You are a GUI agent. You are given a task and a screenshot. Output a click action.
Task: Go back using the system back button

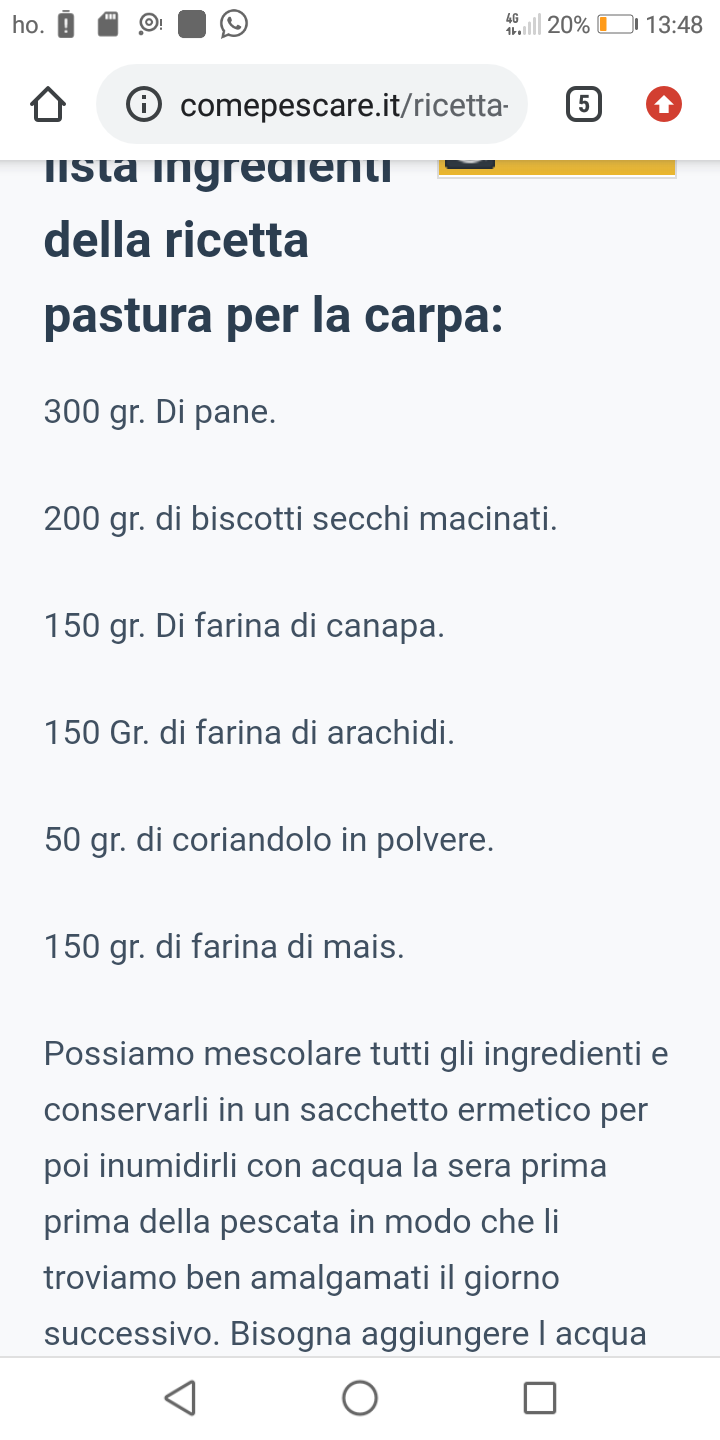coord(180,1397)
